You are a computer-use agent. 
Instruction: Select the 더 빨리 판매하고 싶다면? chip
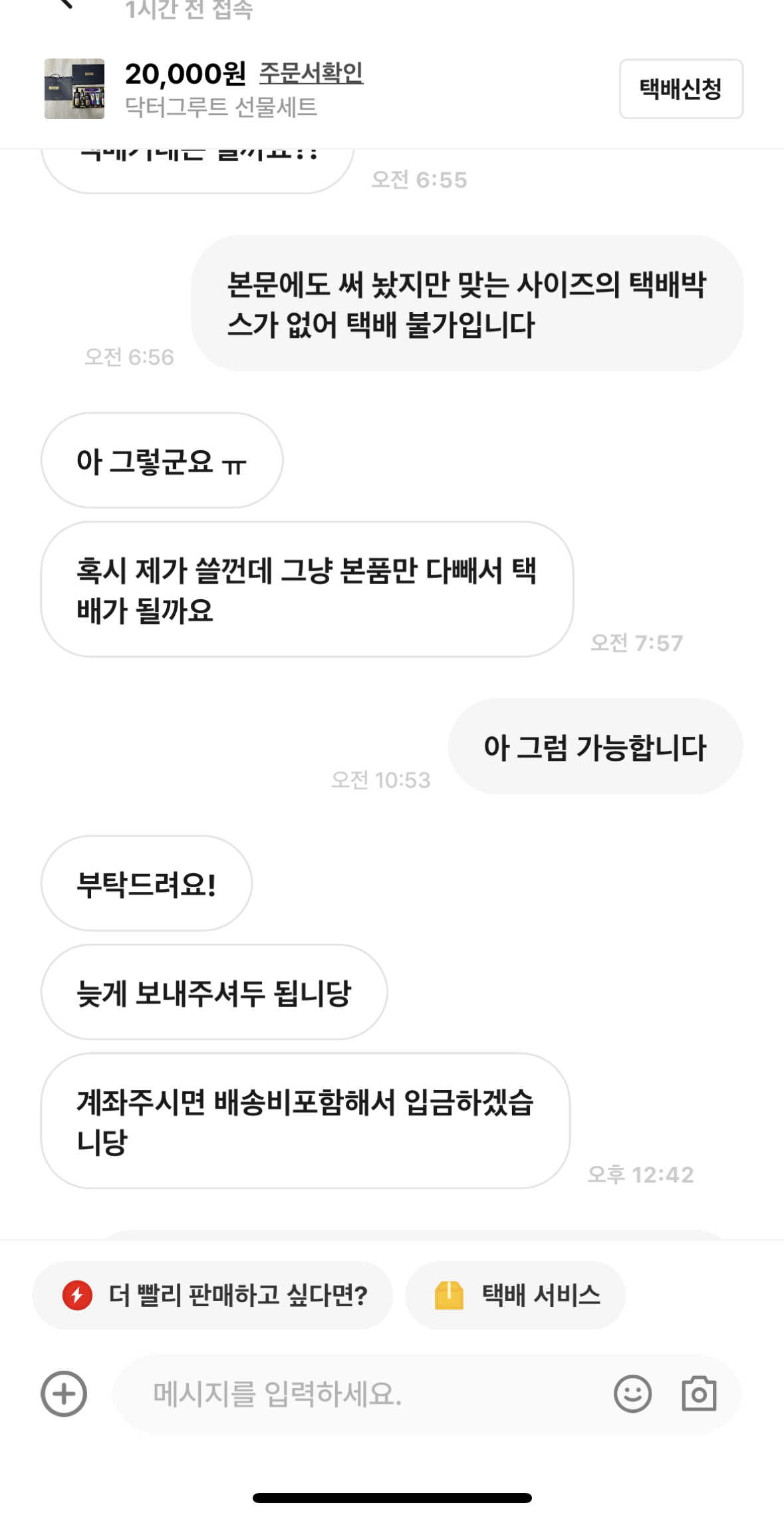(213, 1296)
